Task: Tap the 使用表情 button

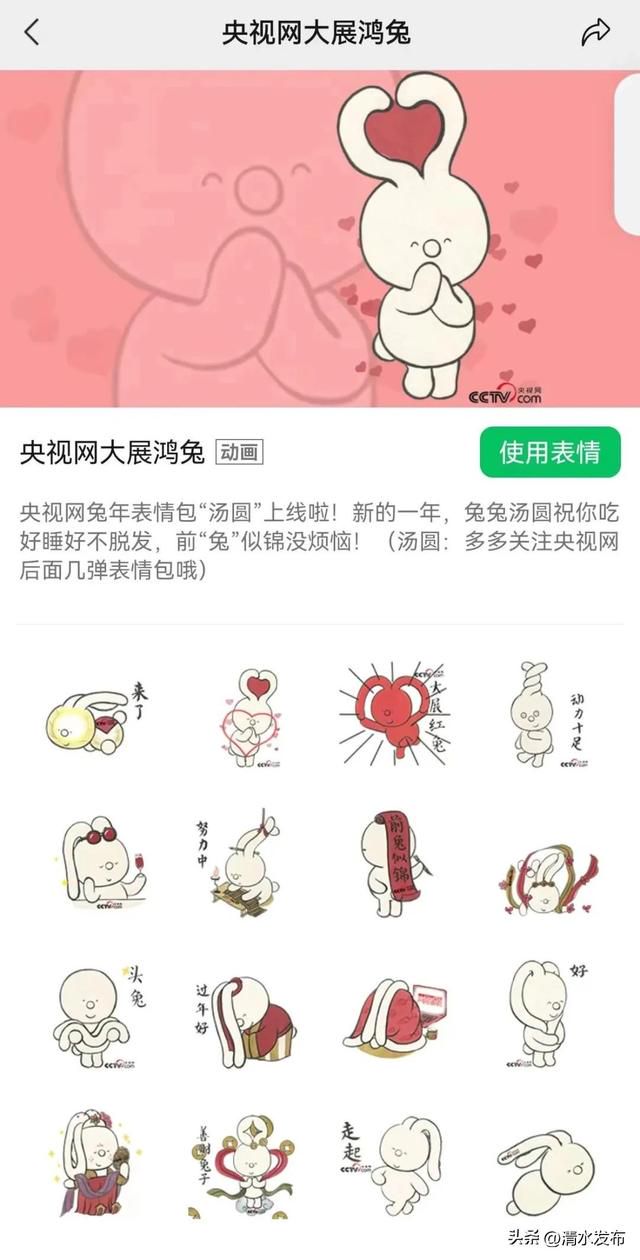Action: click(x=550, y=452)
